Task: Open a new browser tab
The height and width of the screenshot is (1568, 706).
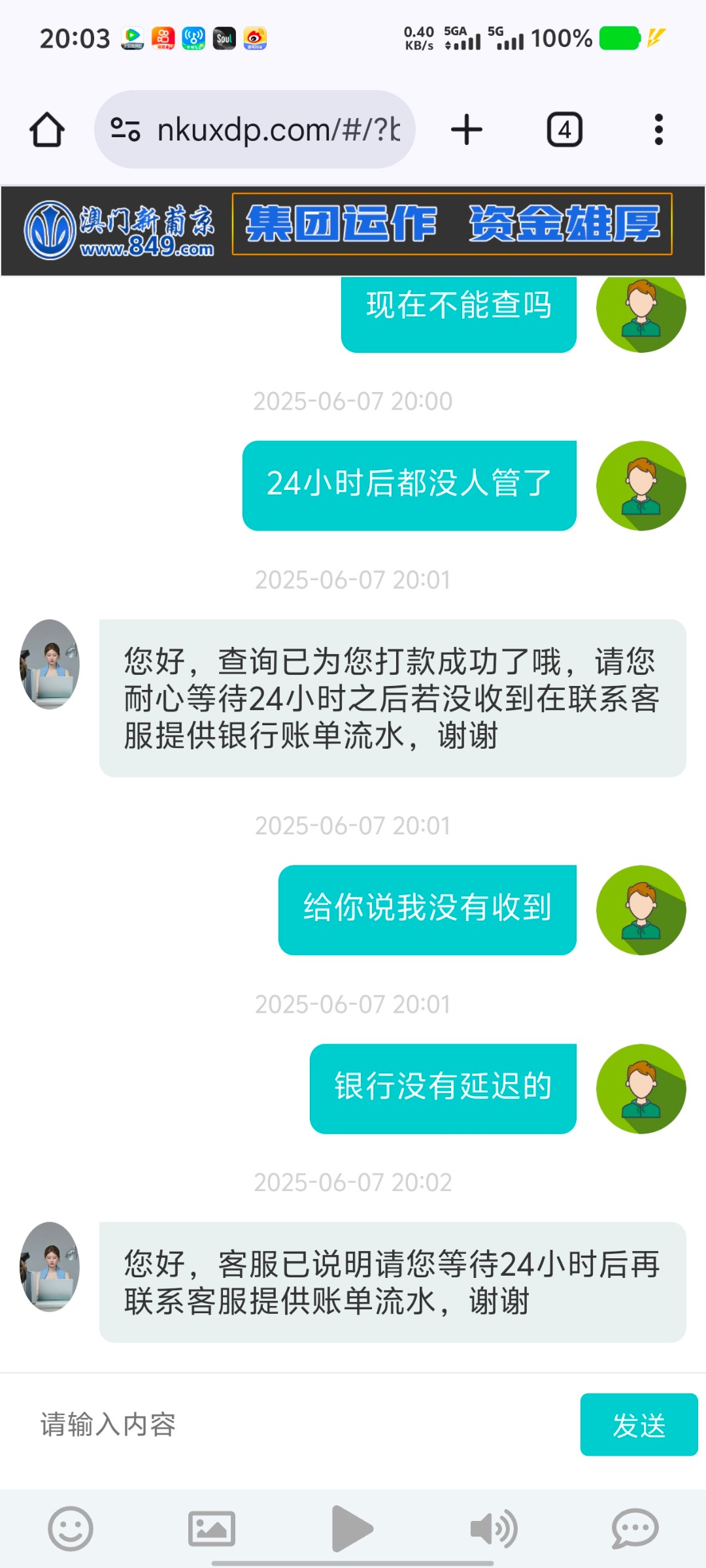Action: point(467,129)
